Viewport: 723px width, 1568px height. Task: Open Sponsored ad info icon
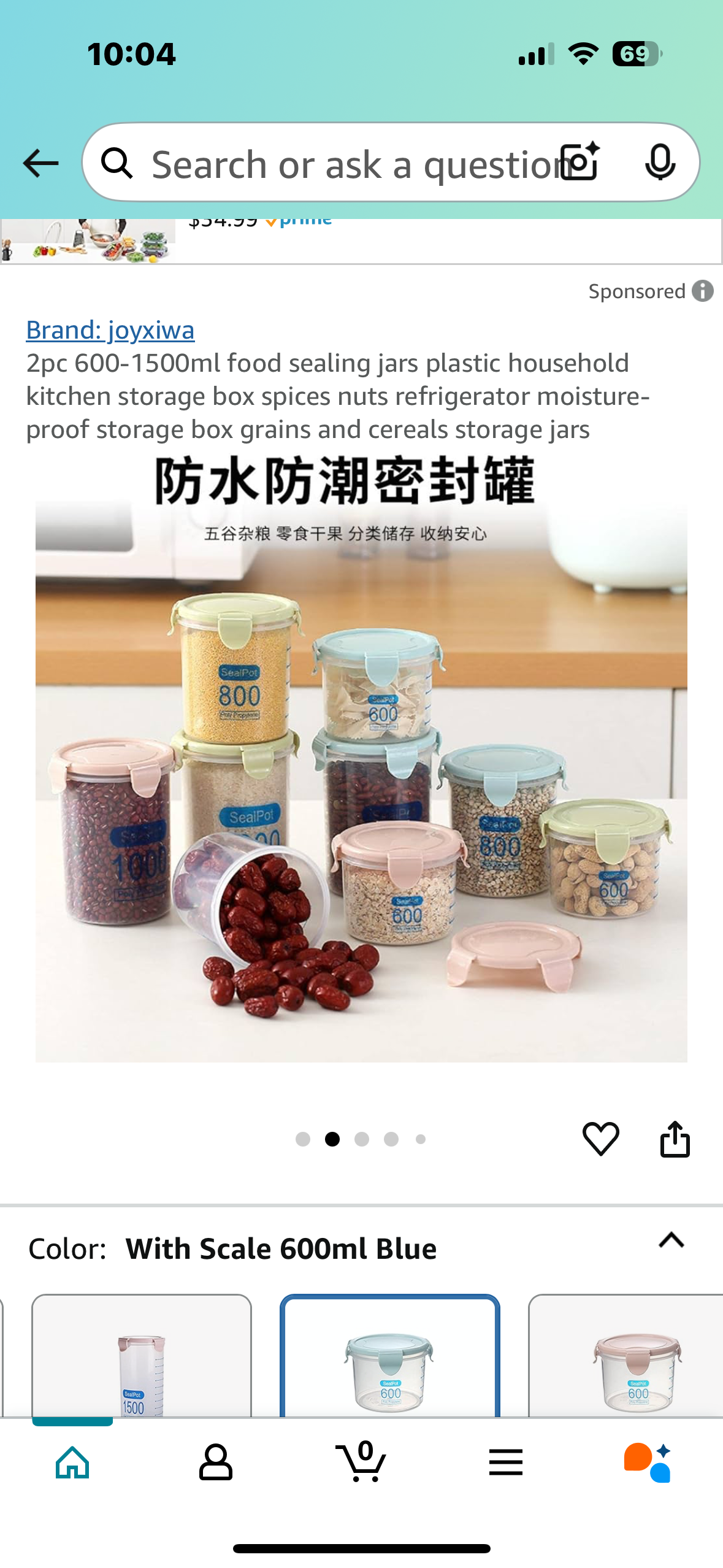tap(702, 291)
